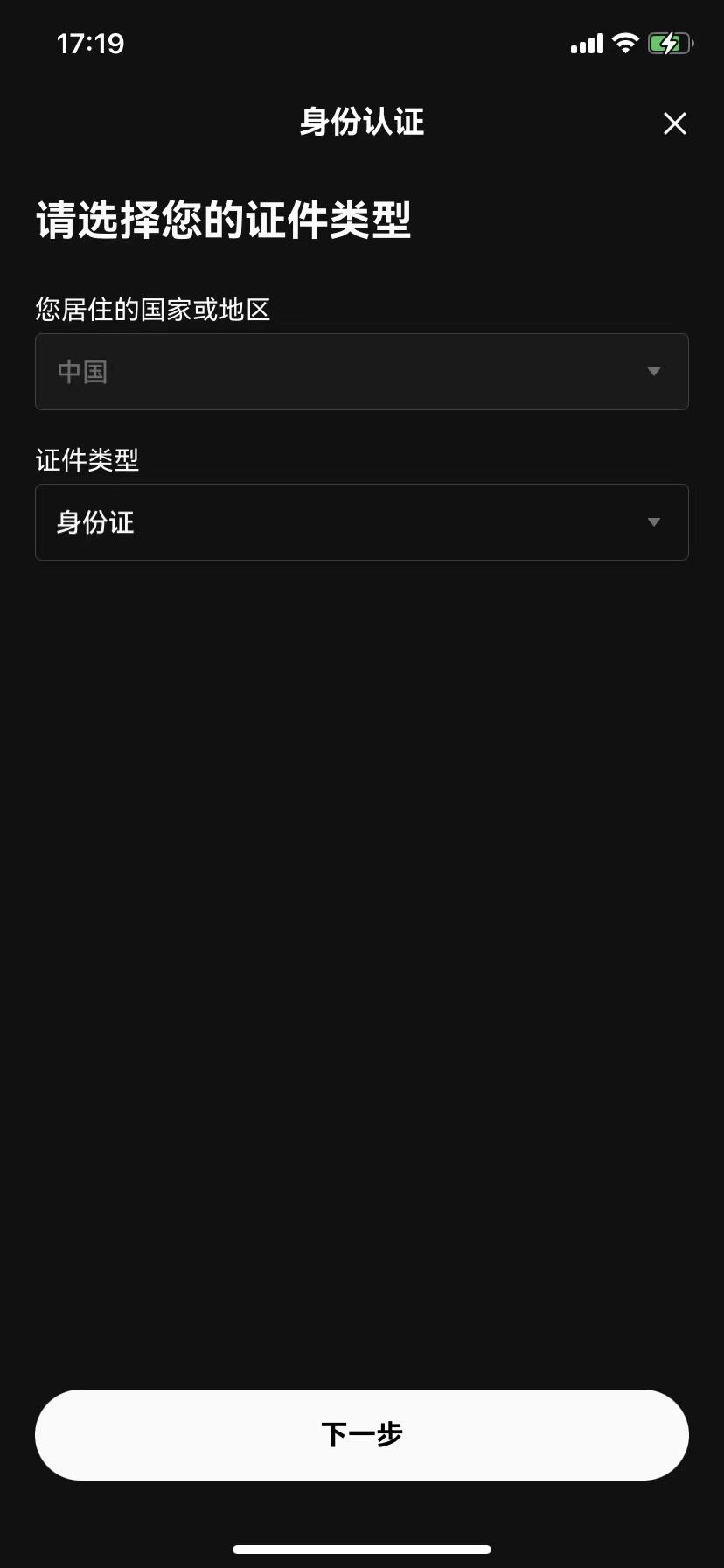
Task: Tap the 下一步 button
Action: [362, 1435]
